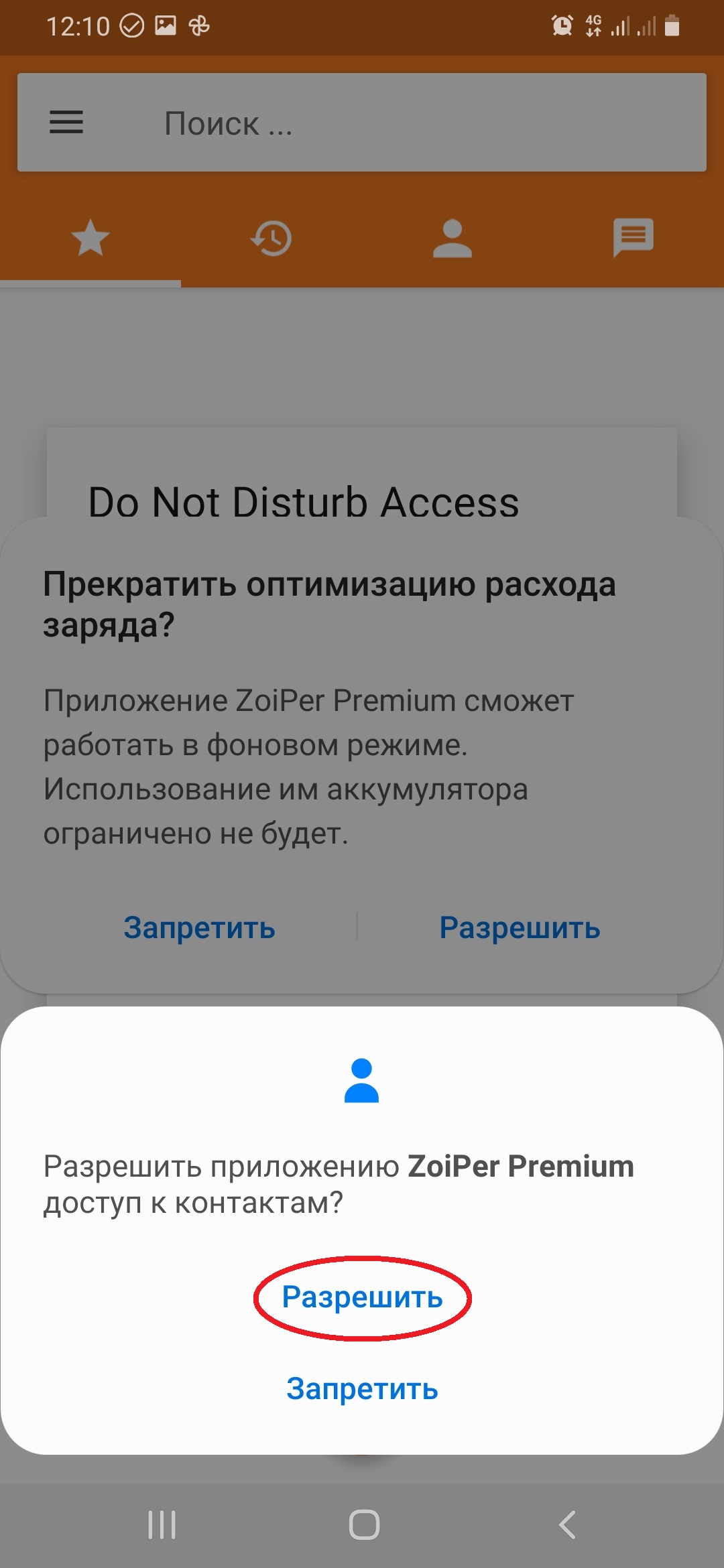Switch to the call history tab
Viewport: 724px width, 1568px height.
(271, 239)
